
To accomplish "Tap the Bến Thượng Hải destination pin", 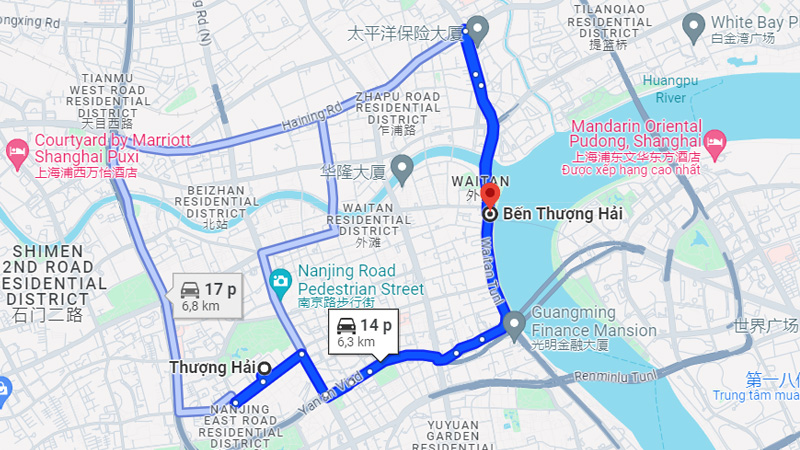I will click(490, 196).
